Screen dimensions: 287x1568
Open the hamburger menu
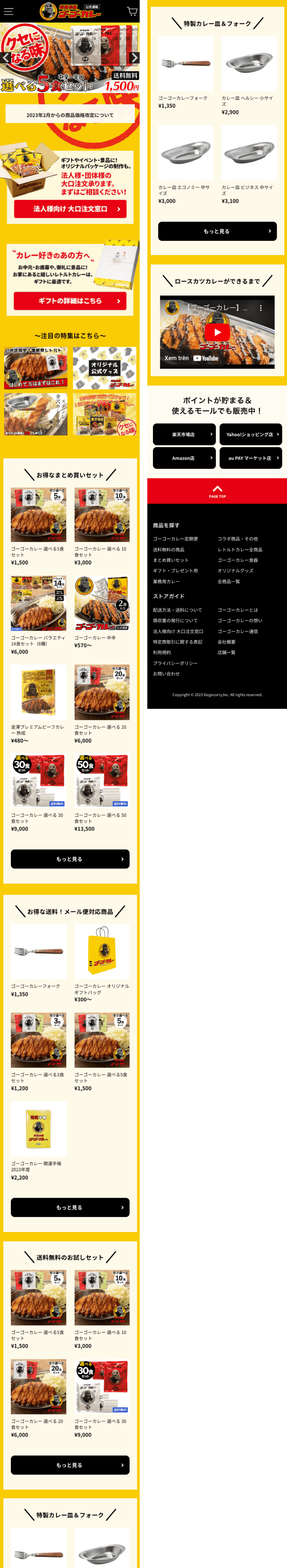coord(8,11)
